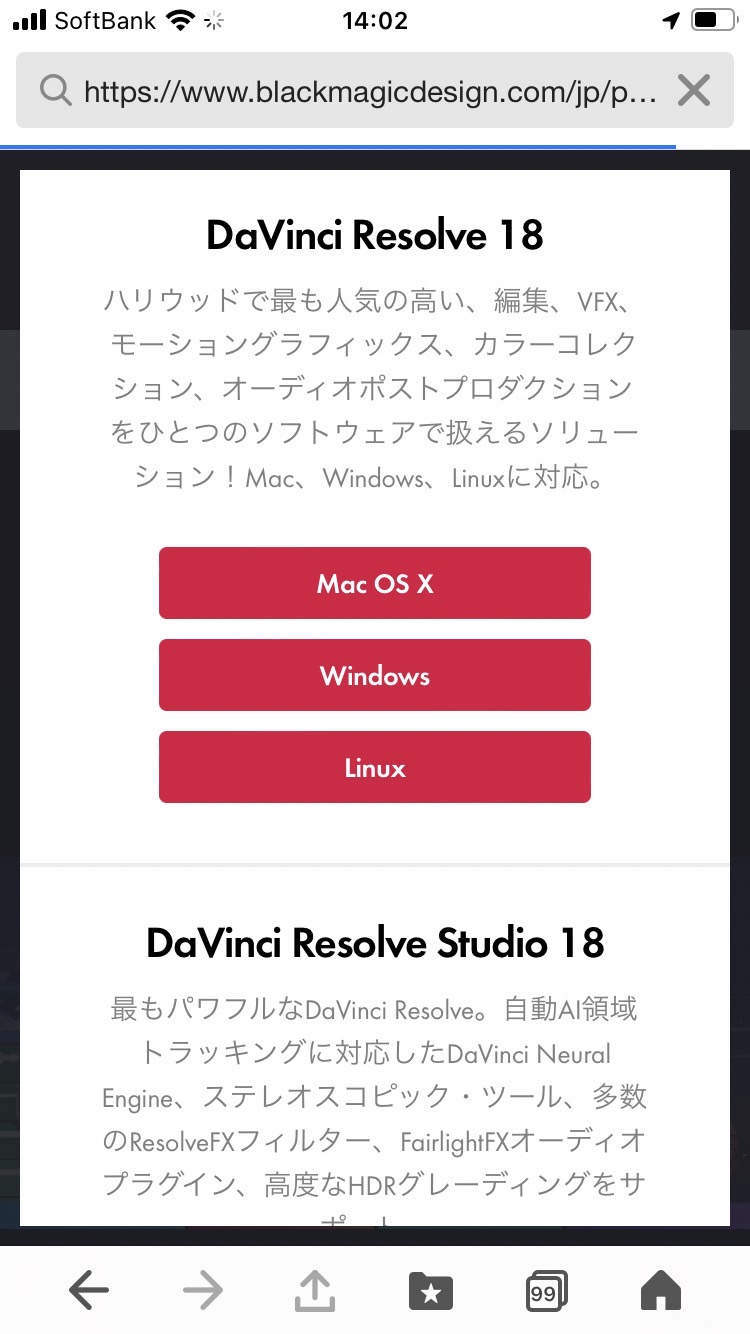Screen dimensions: 750x1334
Task: Go forward to the next page
Action: (203, 1291)
